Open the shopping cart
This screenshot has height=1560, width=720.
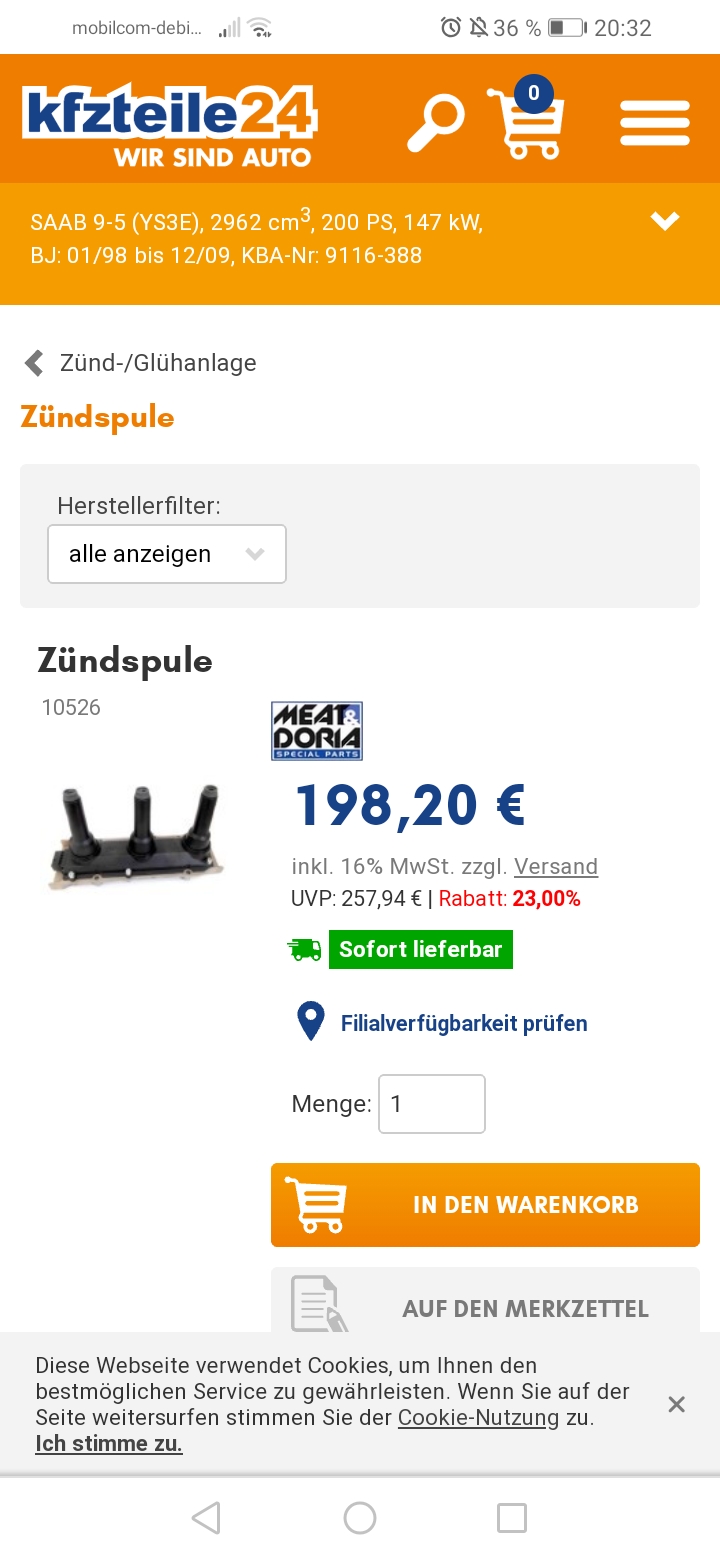click(526, 121)
